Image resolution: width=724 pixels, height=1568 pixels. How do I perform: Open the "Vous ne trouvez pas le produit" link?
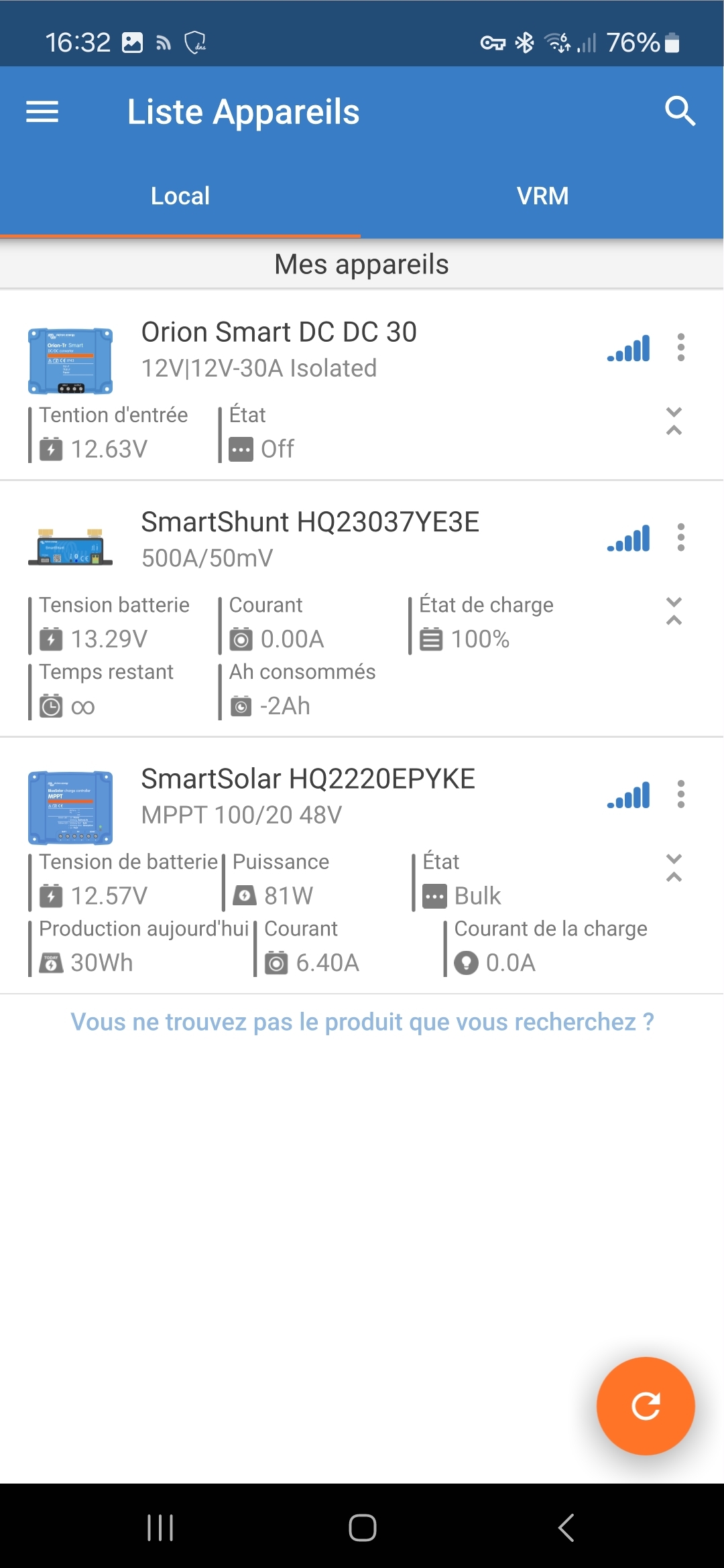pos(362,1022)
